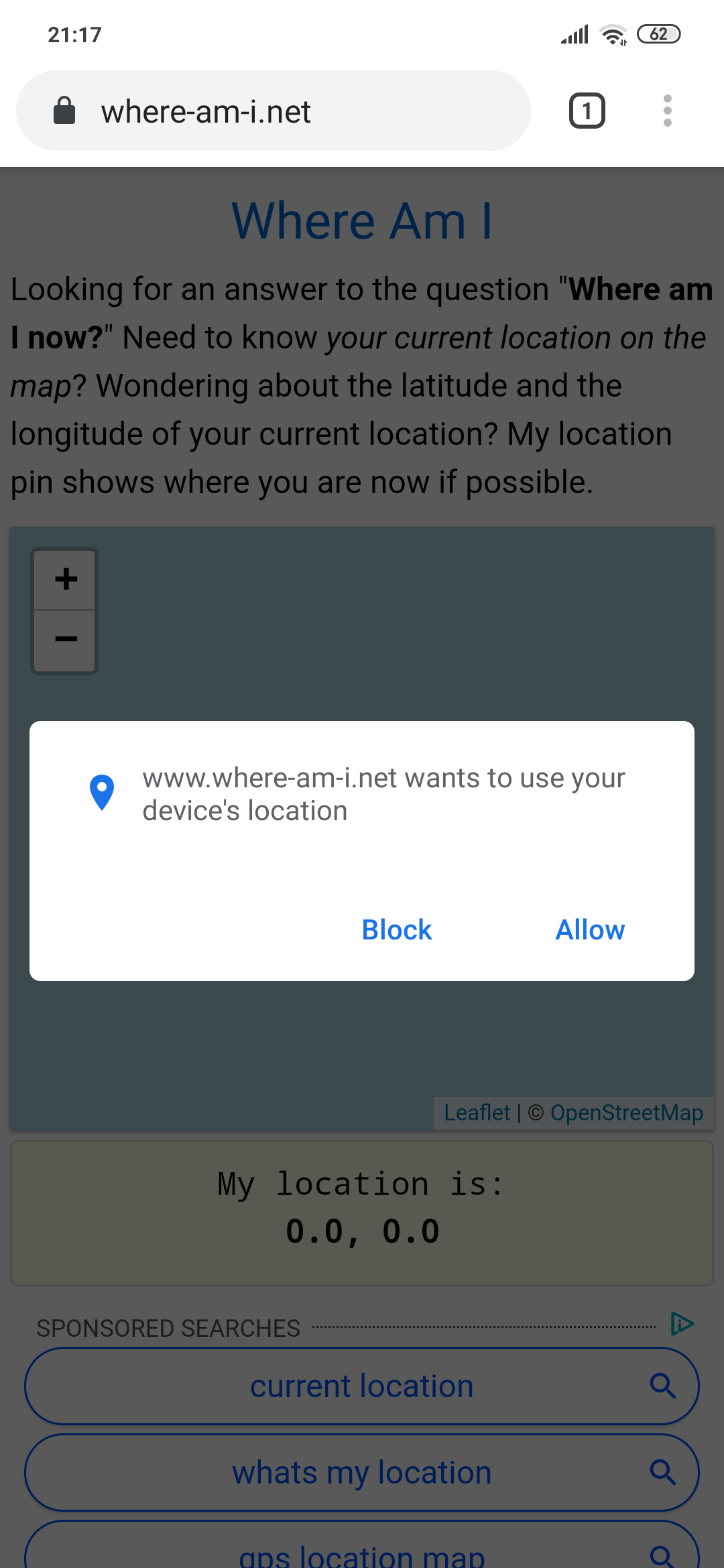The width and height of the screenshot is (724, 1568).
Task: Open Chrome's three-dot overflow menu
Action: coord(667,111)
